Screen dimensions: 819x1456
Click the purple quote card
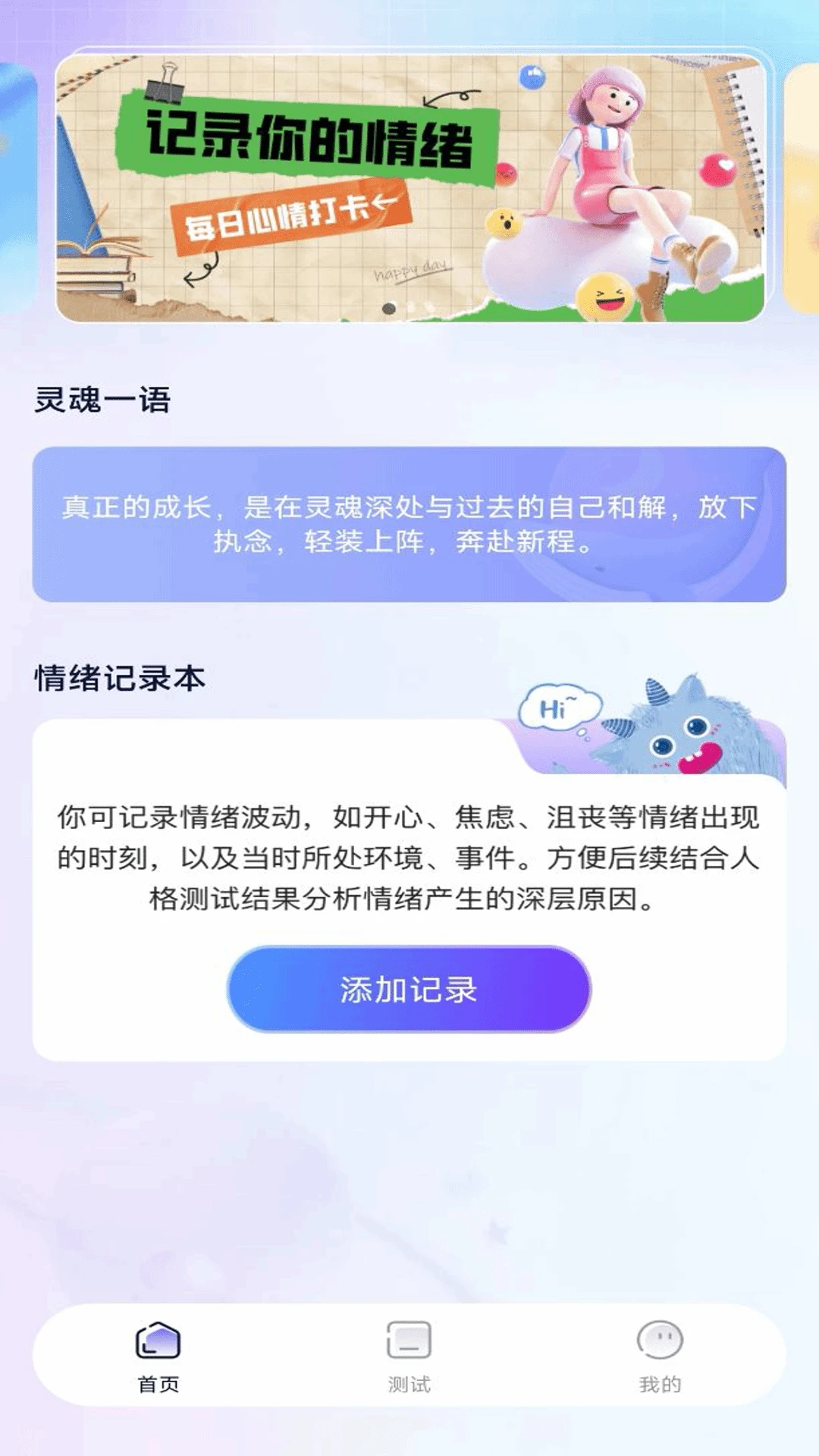click(409, 526)
